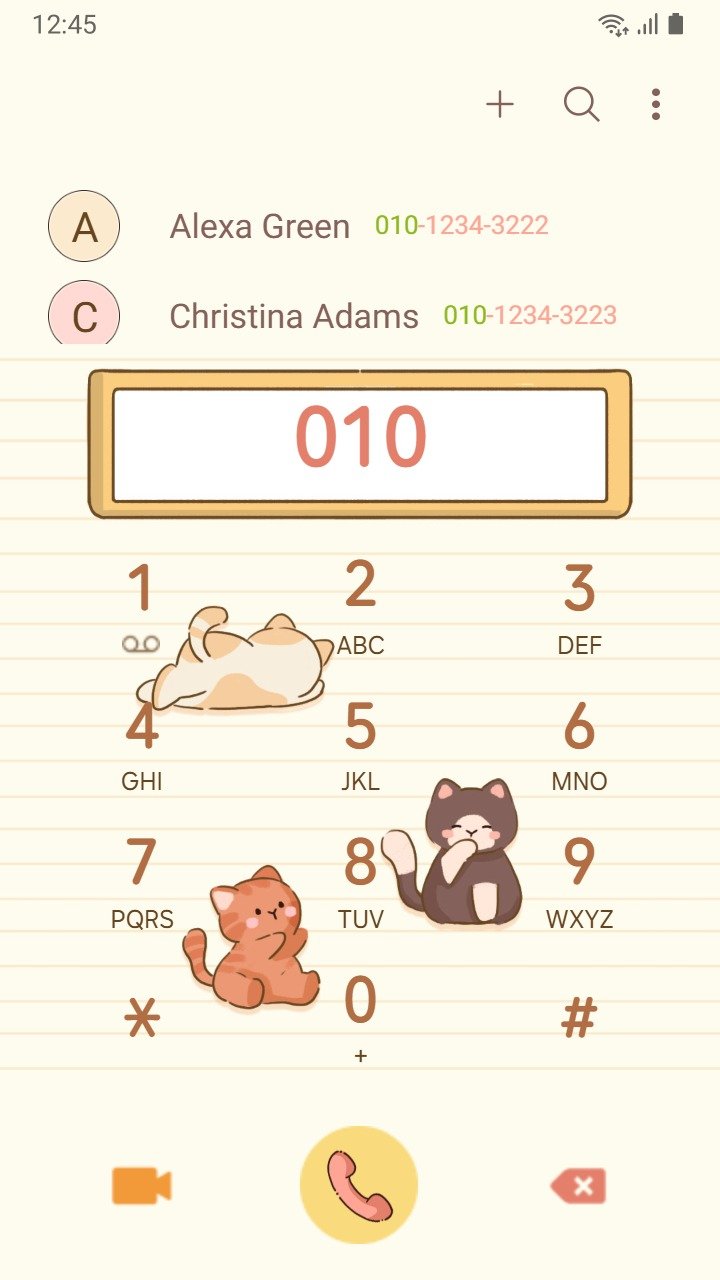Open the search icon

pos(581,104)
